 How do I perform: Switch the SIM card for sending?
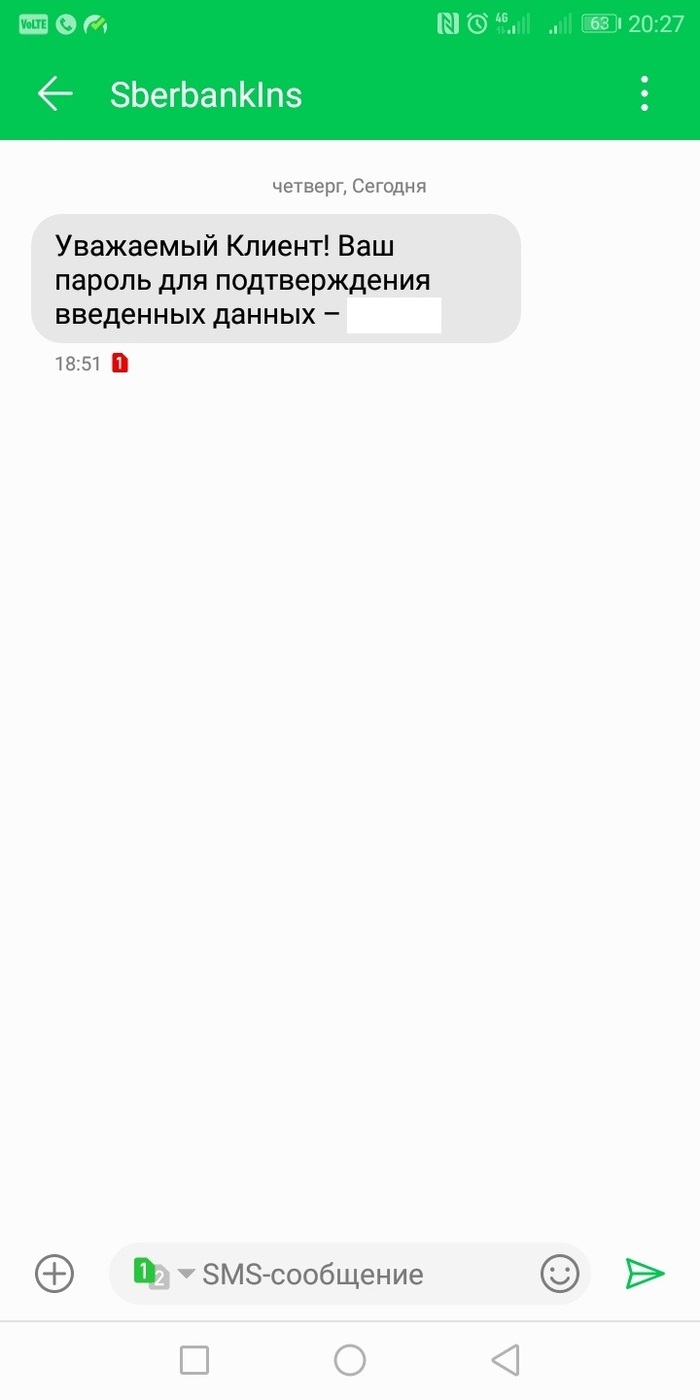click(x=161, y=1274)
